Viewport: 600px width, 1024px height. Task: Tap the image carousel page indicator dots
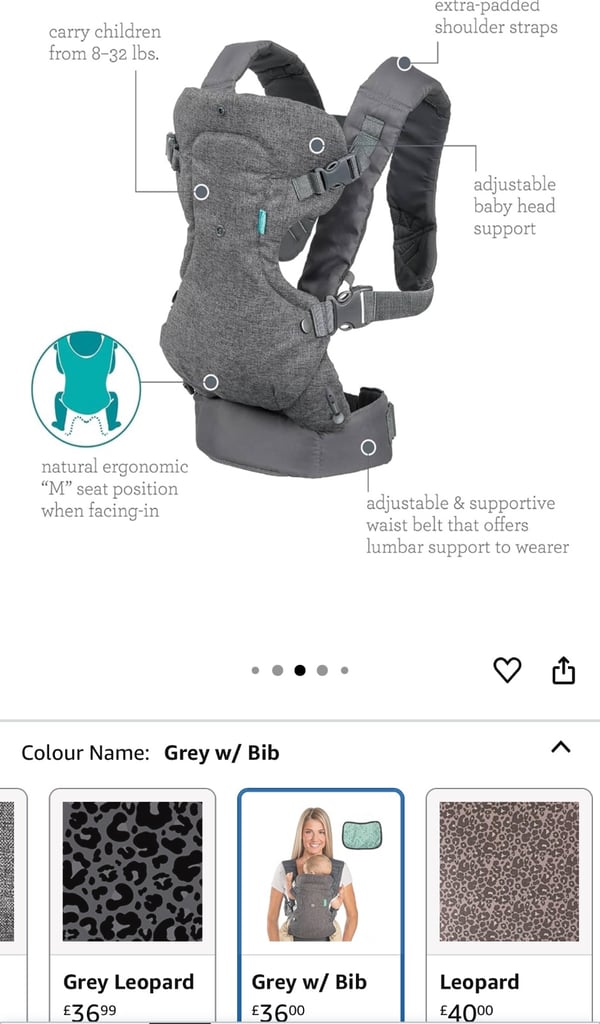[x=300, y=670]
